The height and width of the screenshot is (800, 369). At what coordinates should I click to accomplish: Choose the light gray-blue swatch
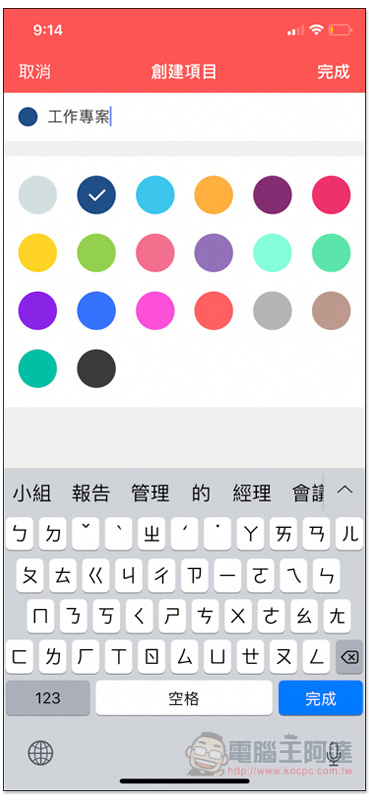[x=38, y=195]
